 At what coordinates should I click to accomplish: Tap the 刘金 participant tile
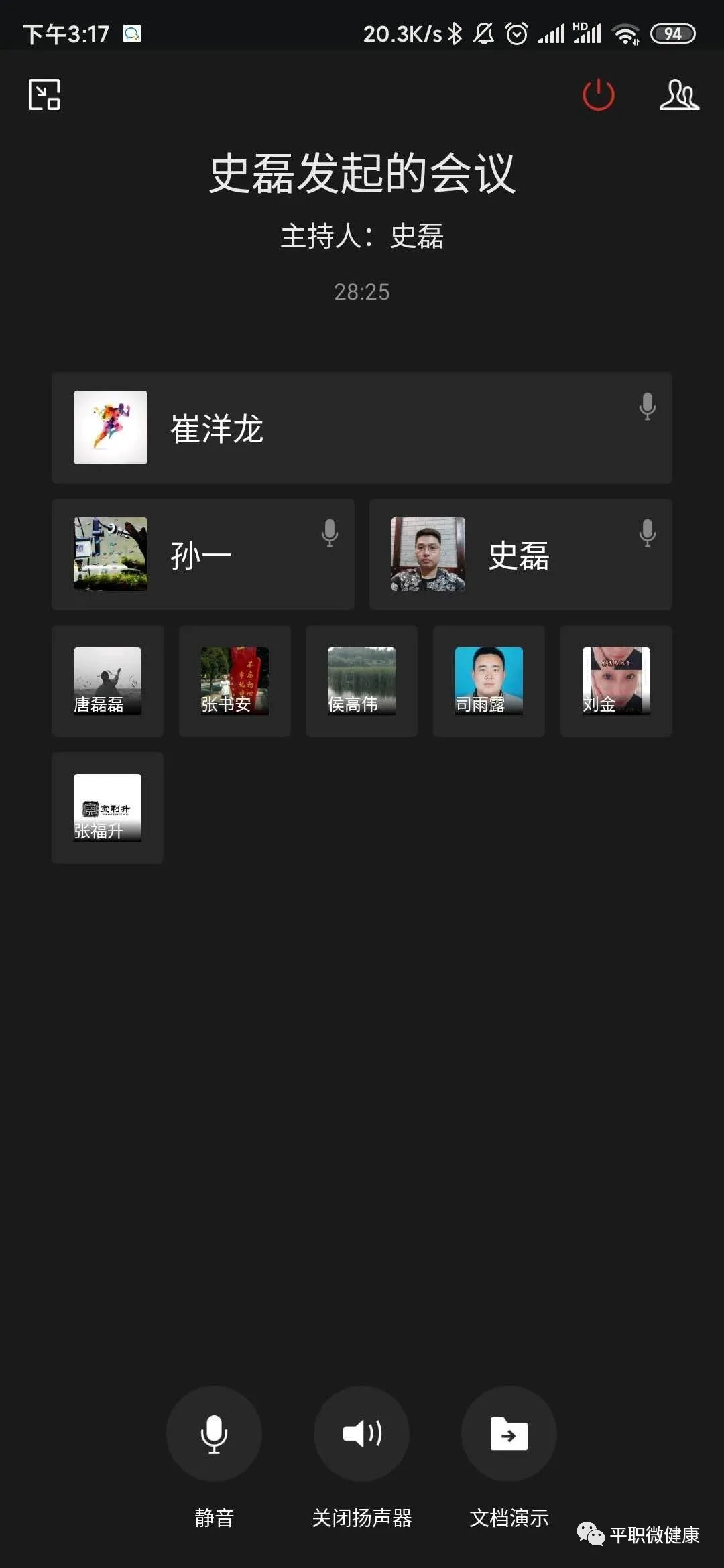click(x=616, y=681)
